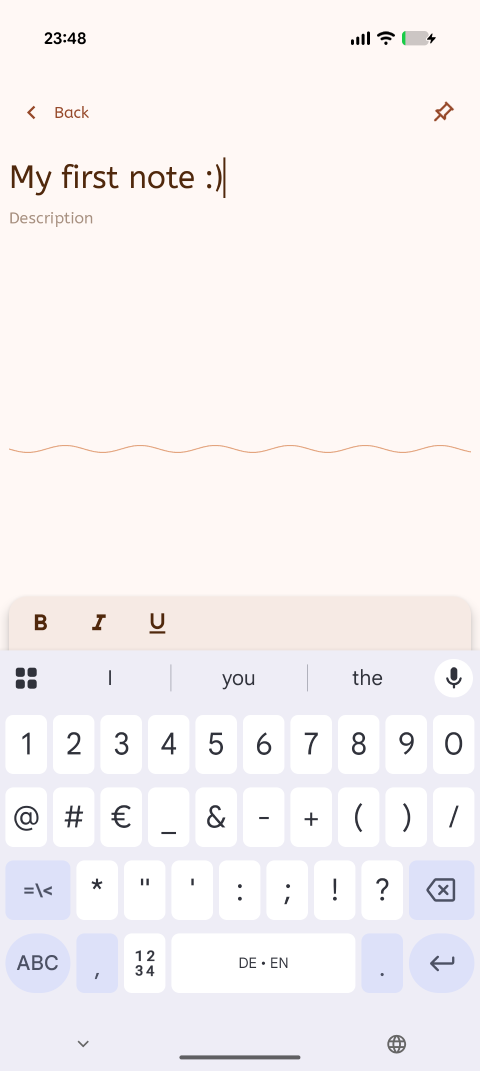Switch keyboard back to ABC letters

38,962
